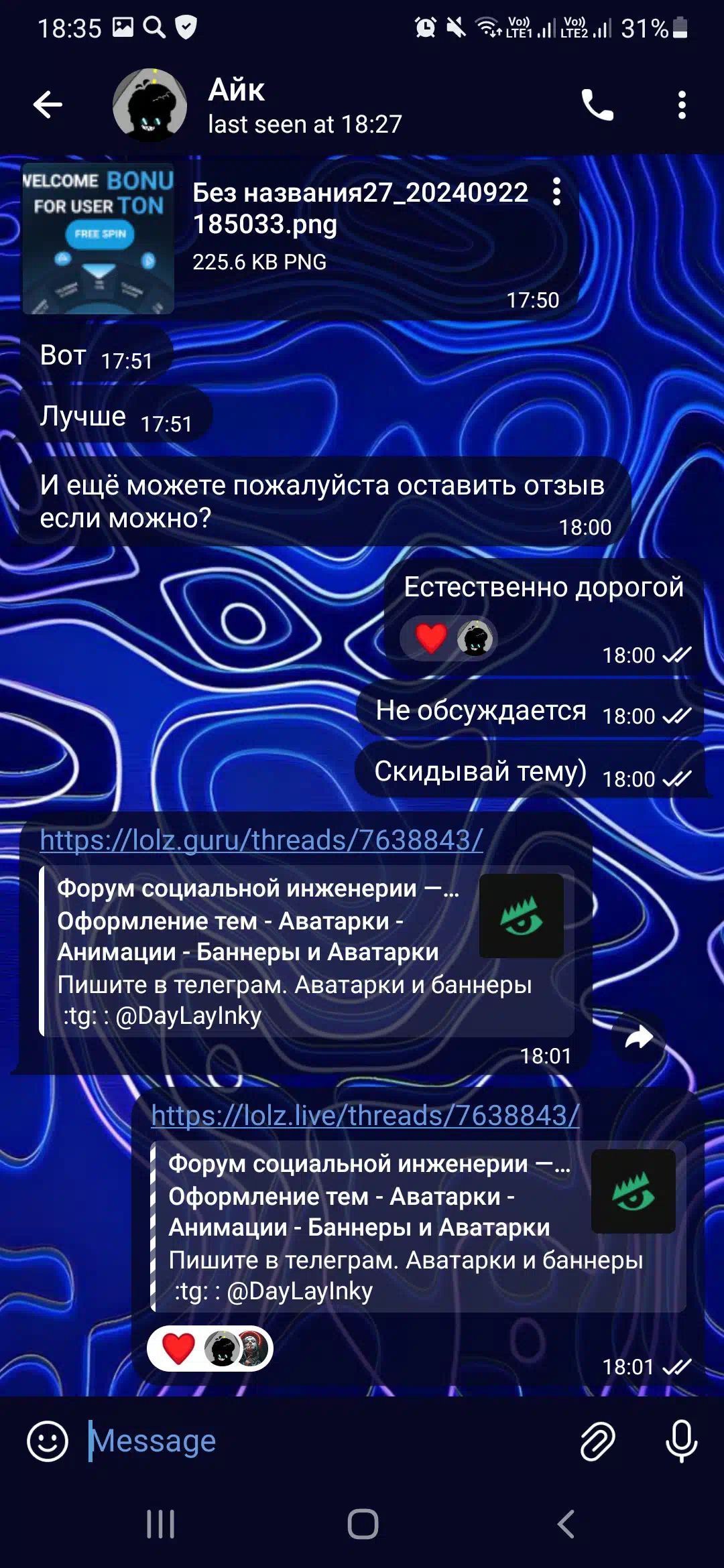Attach a file with the paperclip
The image size is (724, 1568).
pyautogui.click(x=597, y=1441)
